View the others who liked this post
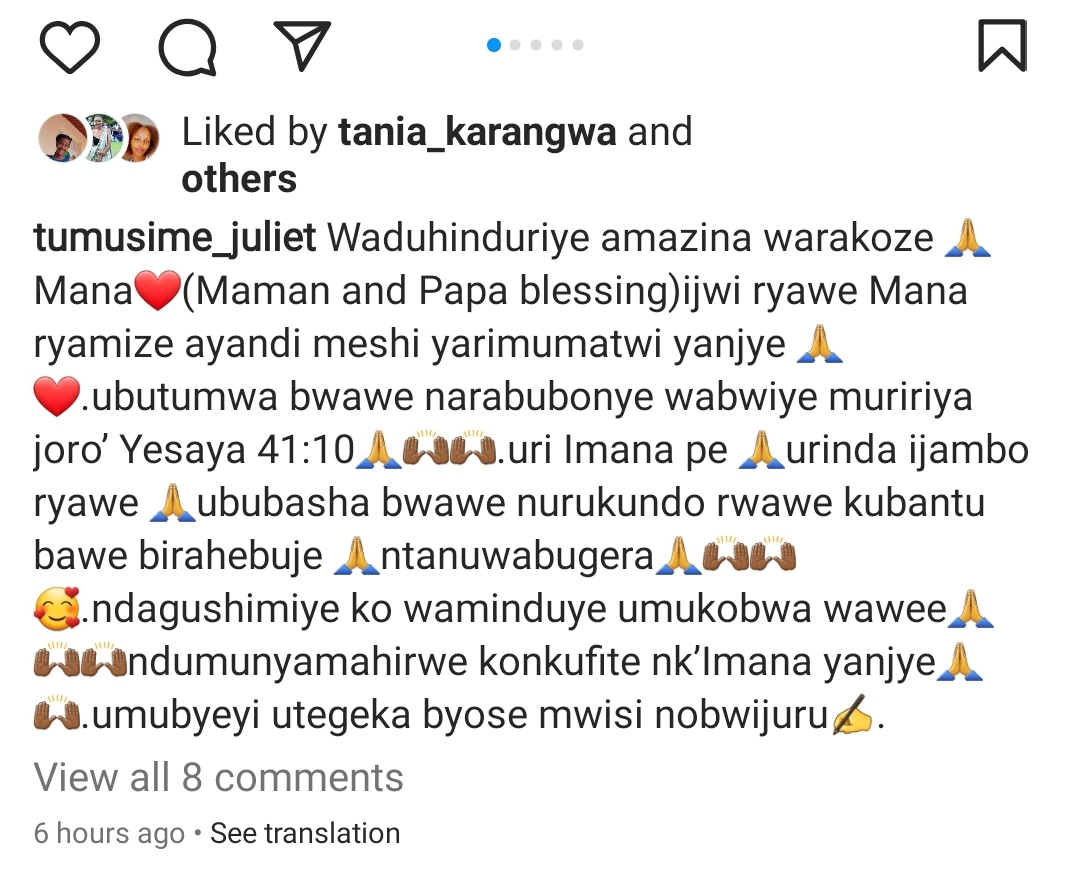1076x877 pixels. pyautogui.click(x=239, y=180)
